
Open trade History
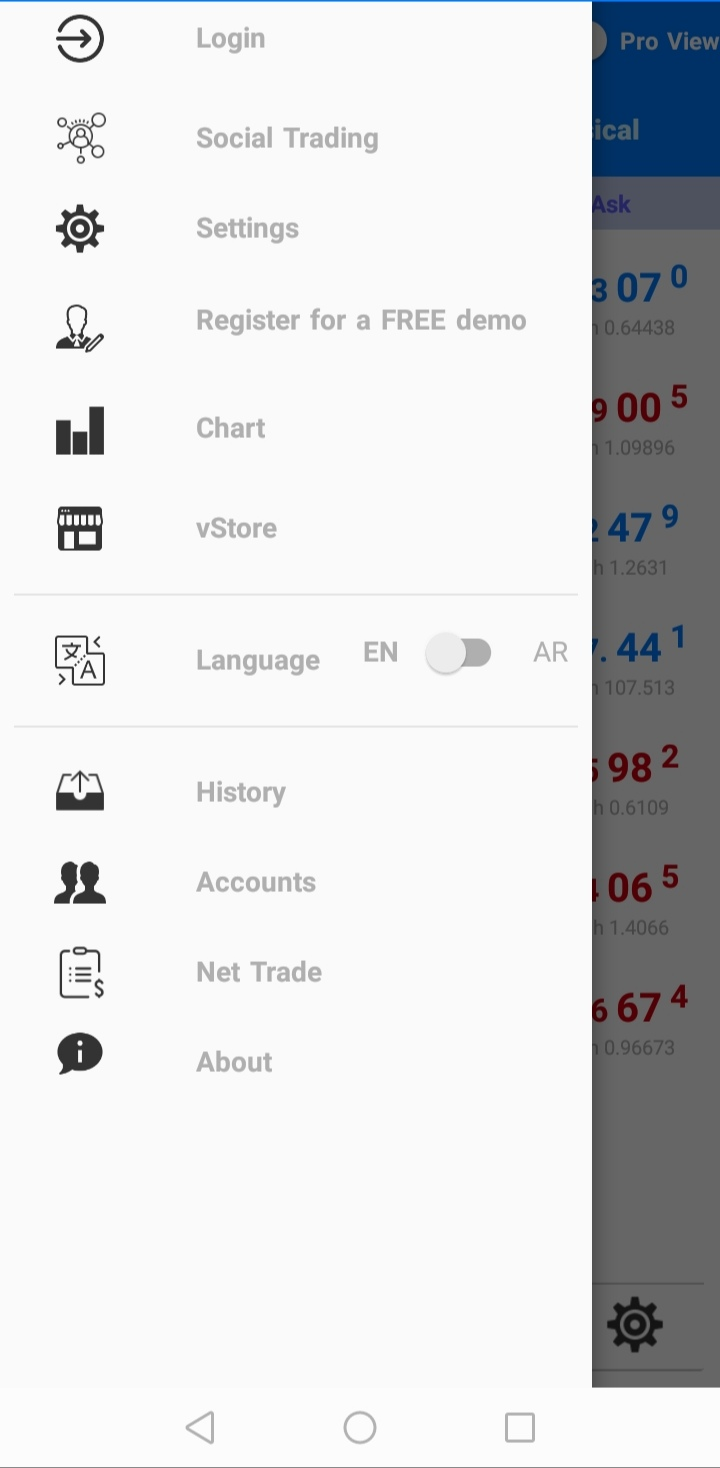[296, 792]
